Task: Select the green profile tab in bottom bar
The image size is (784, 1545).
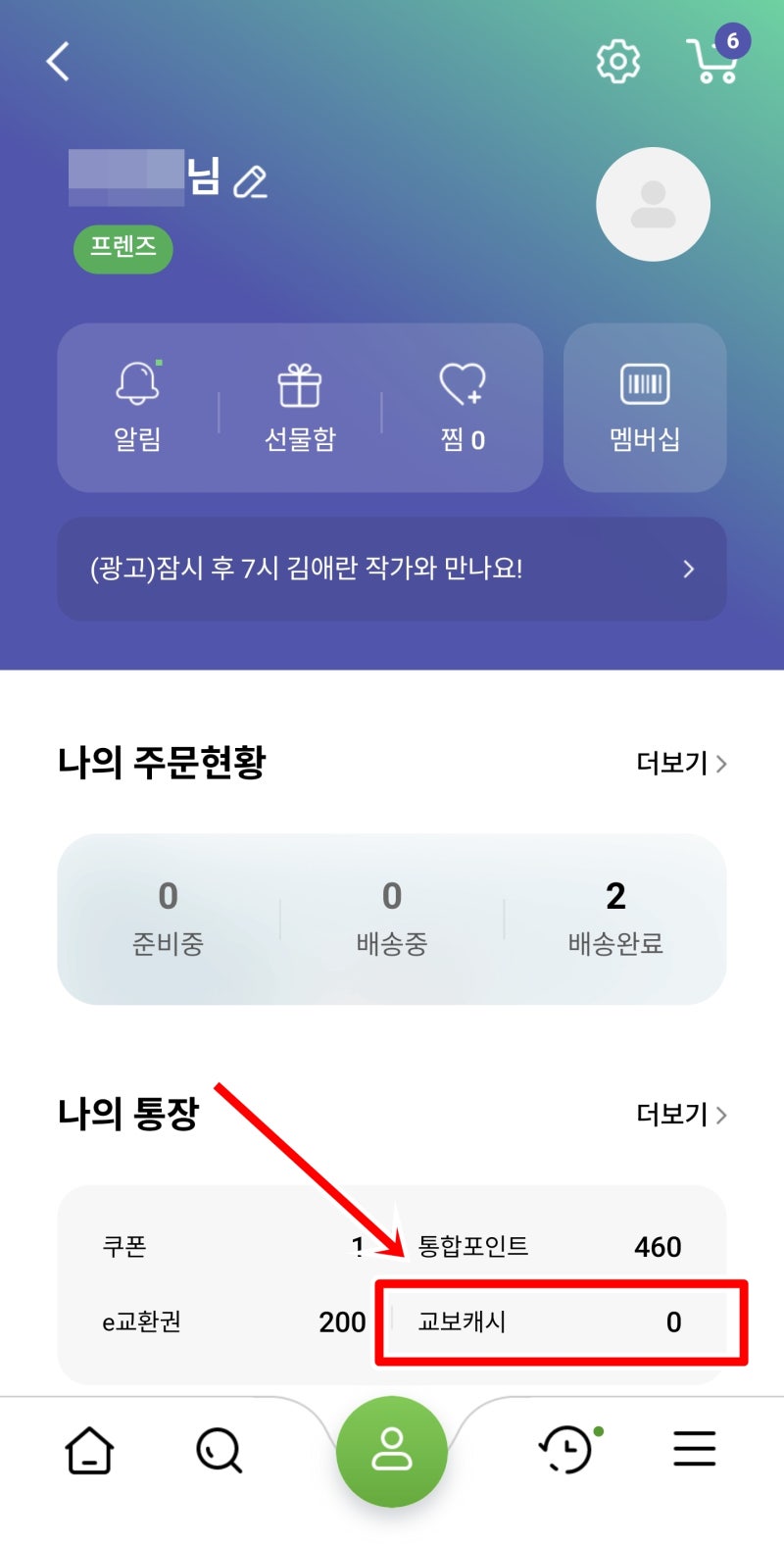Action: click(392, 1452)
